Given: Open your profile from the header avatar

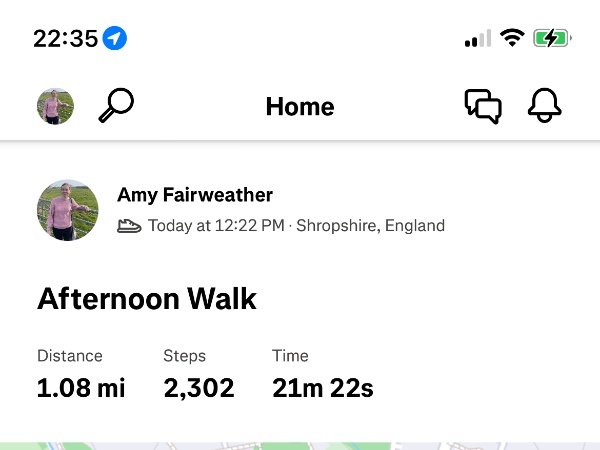Looking at the screenshot, I should click(x=56, y=106).
